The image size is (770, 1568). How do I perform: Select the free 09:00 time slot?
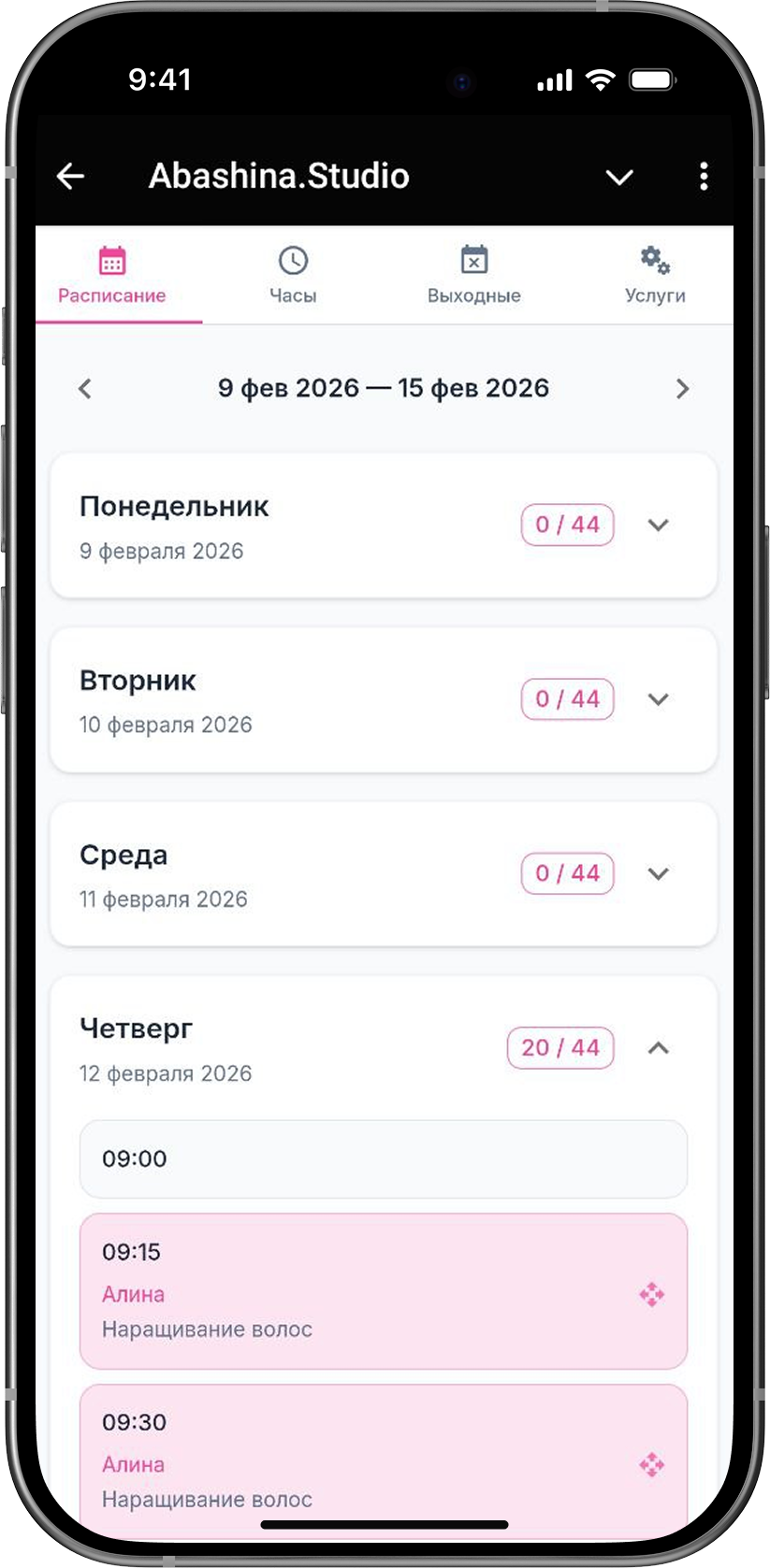click(x=383, y=1159)
